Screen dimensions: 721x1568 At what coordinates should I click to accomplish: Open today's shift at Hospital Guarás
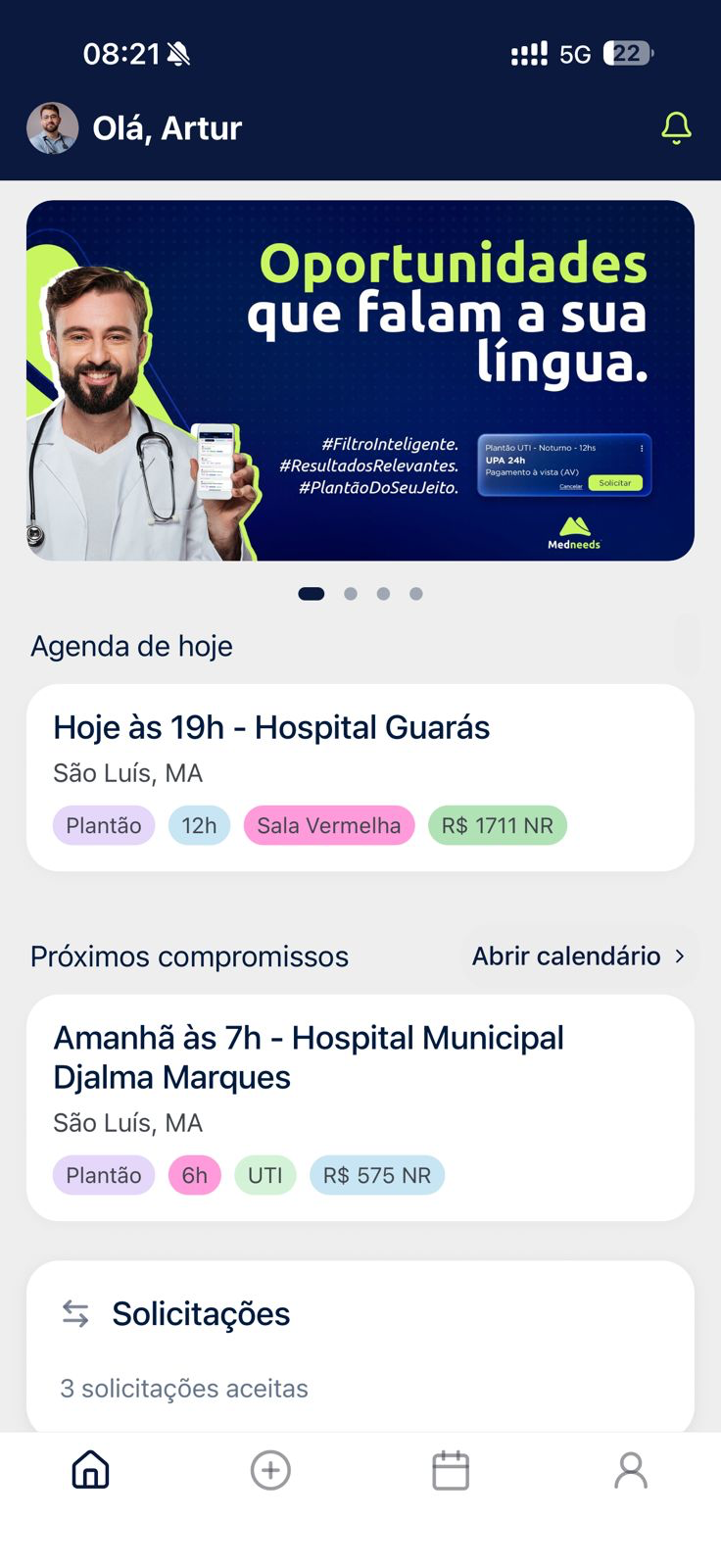click(x=360, y=776)
